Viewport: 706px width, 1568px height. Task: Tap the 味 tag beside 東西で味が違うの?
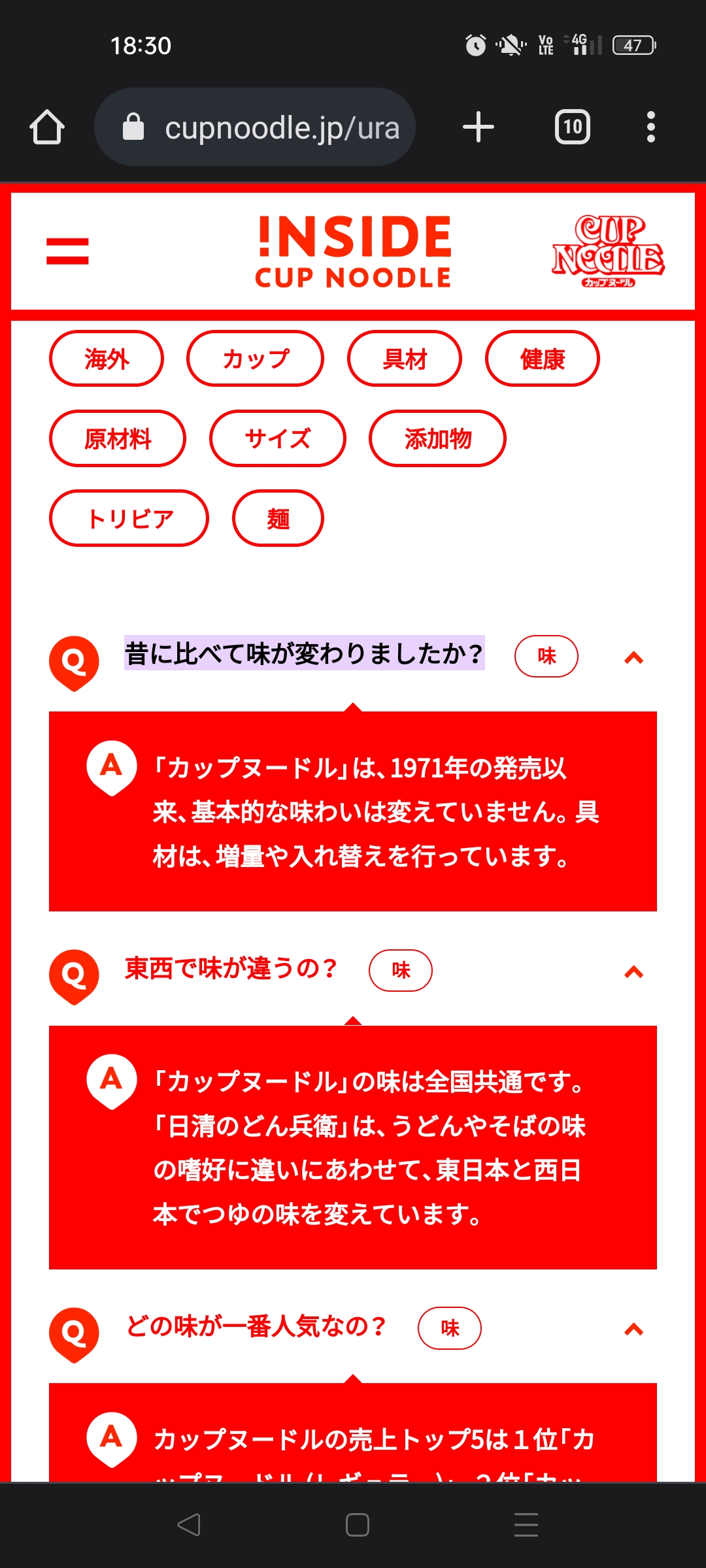[x=401, y=970]
